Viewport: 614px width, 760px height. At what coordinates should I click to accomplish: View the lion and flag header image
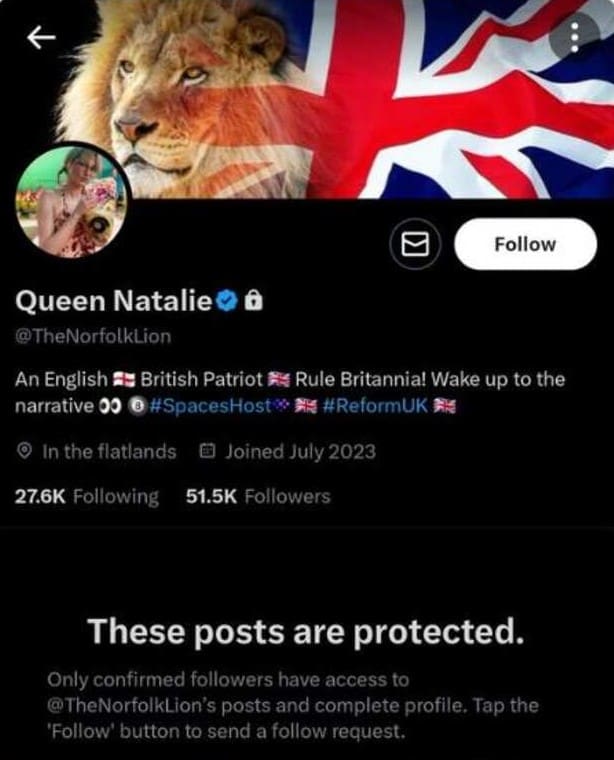click(x=330, y=95)
